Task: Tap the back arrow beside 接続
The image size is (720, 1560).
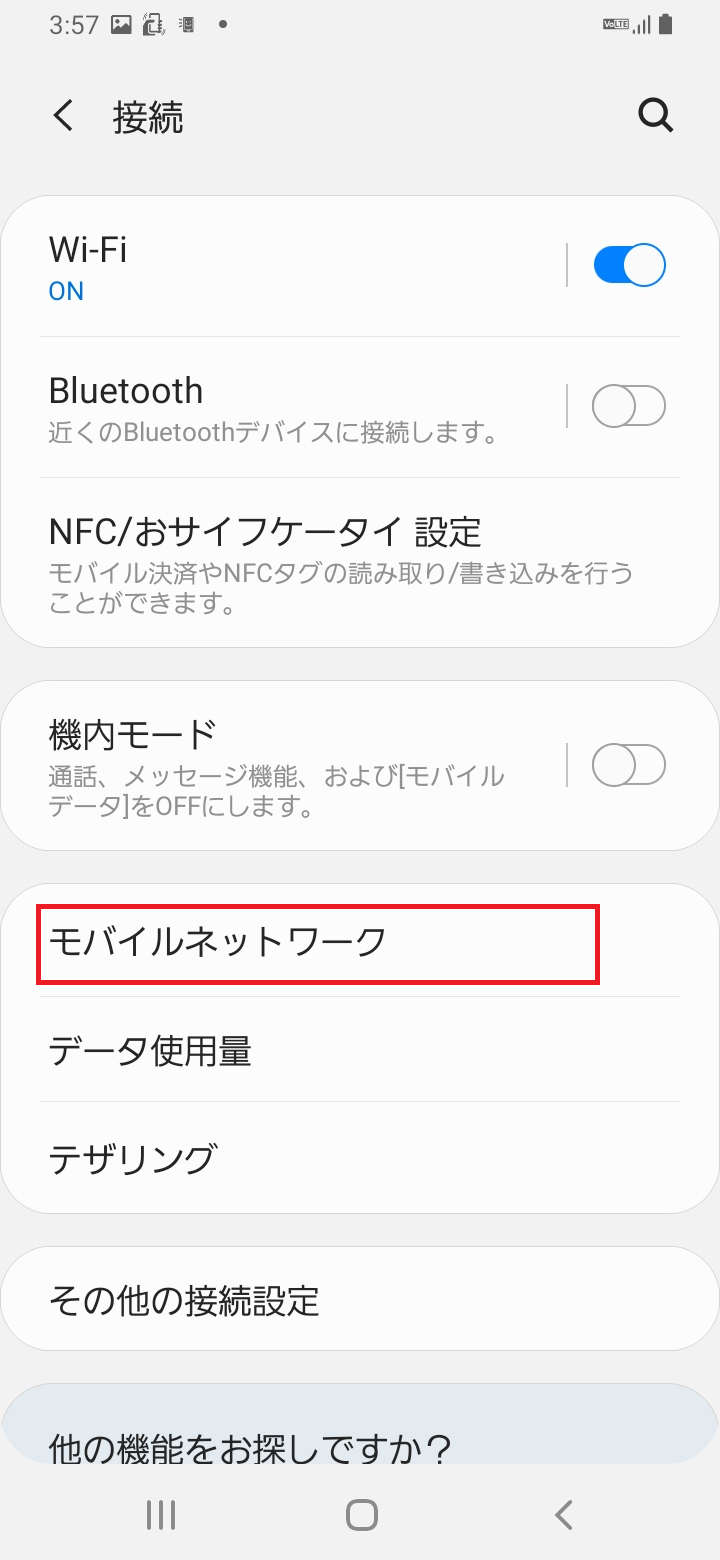Action: pos(63,115)
